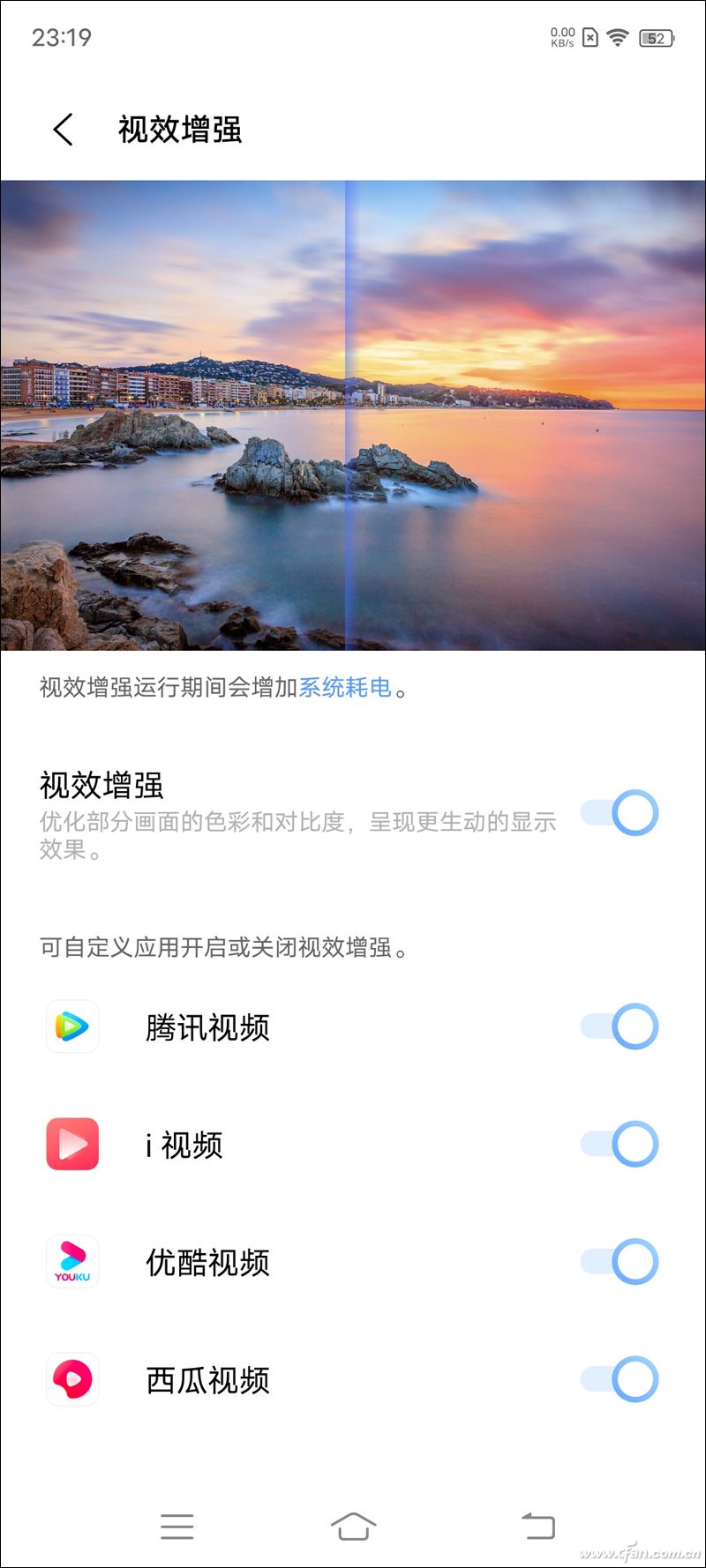This screenshot has height=1568, width=706.
Task: Tap the SIM card icon in status bar
Action: pyautogui.click(x=588, y=38)
